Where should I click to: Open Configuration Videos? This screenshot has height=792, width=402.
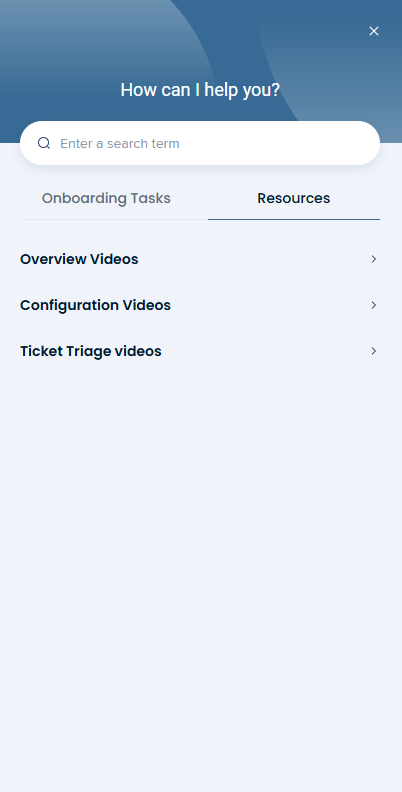(200, 305)
